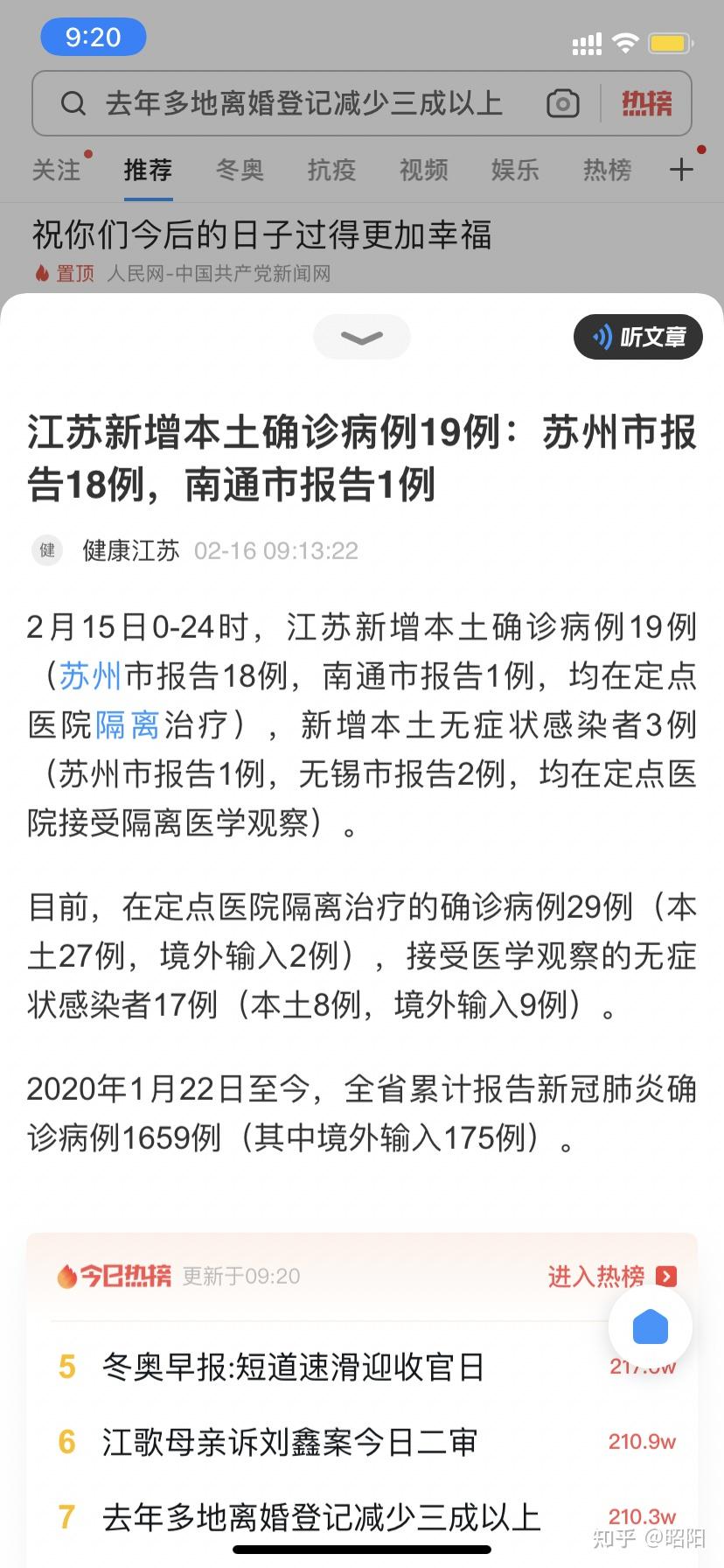Open the 健康江苏 author page
Viewport: 724px width, 1568px height.
(x=131, y=550)
